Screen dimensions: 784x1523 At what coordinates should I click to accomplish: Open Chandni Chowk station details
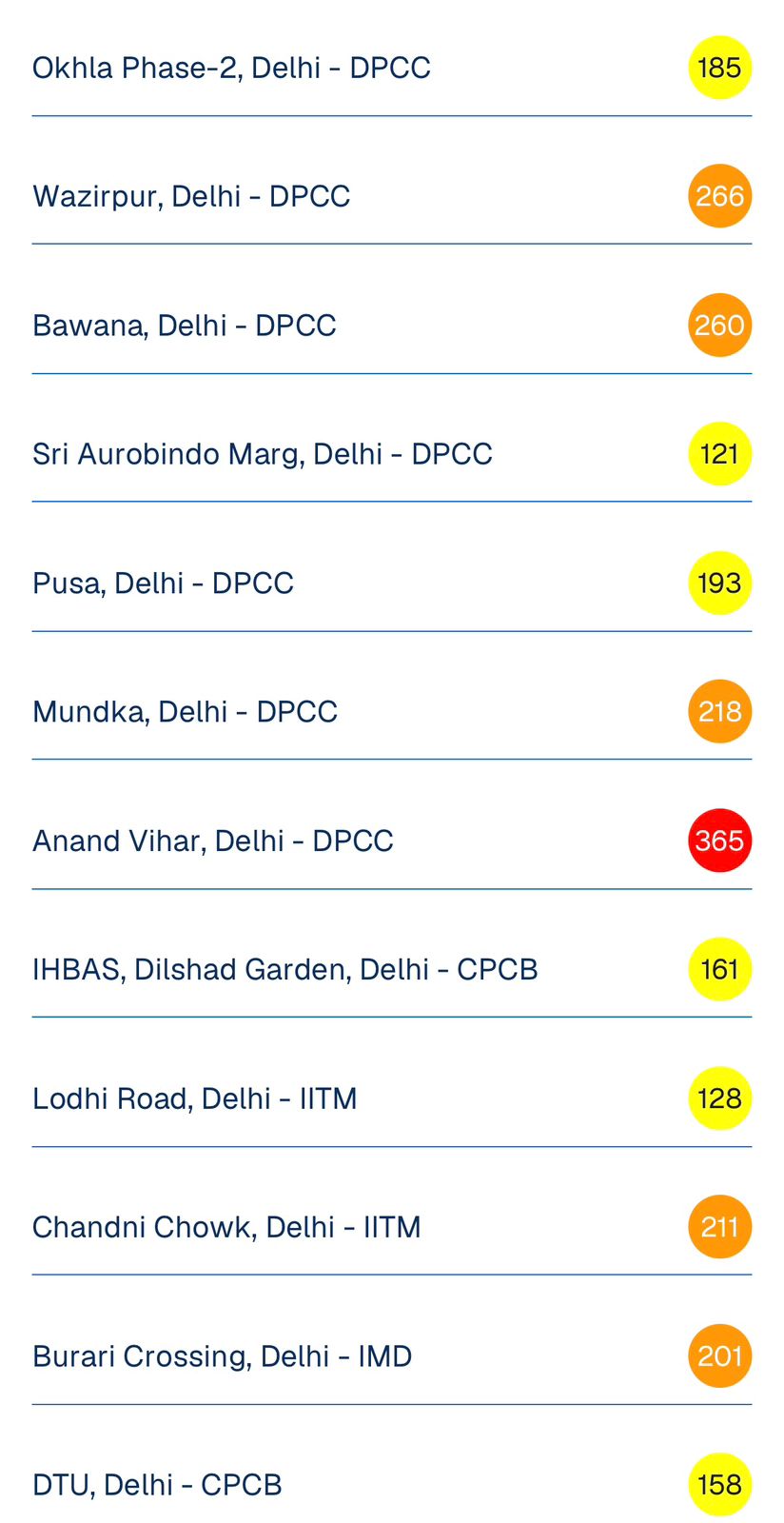(x=226, y=1227)
